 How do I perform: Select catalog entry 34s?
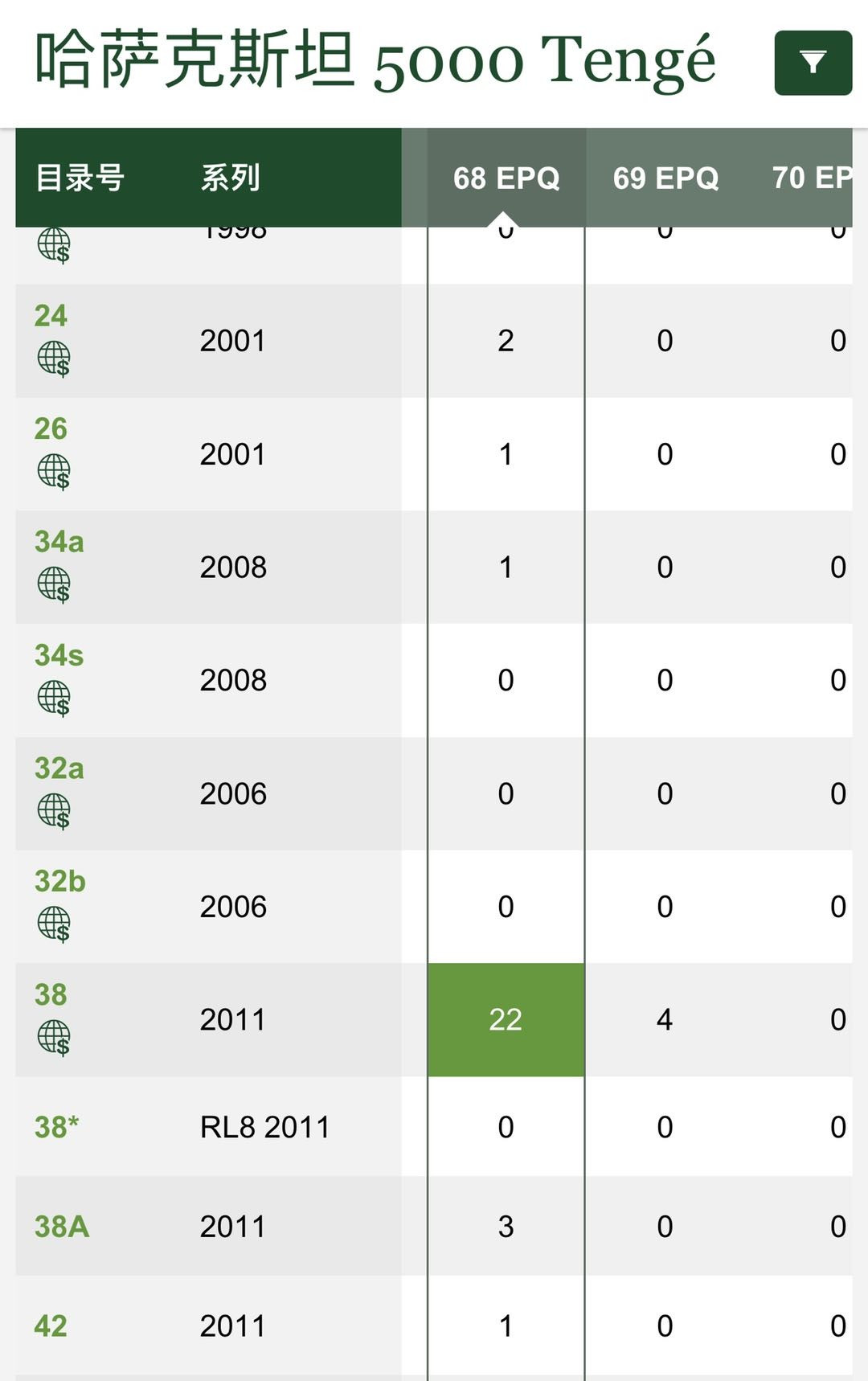point(59,656)
